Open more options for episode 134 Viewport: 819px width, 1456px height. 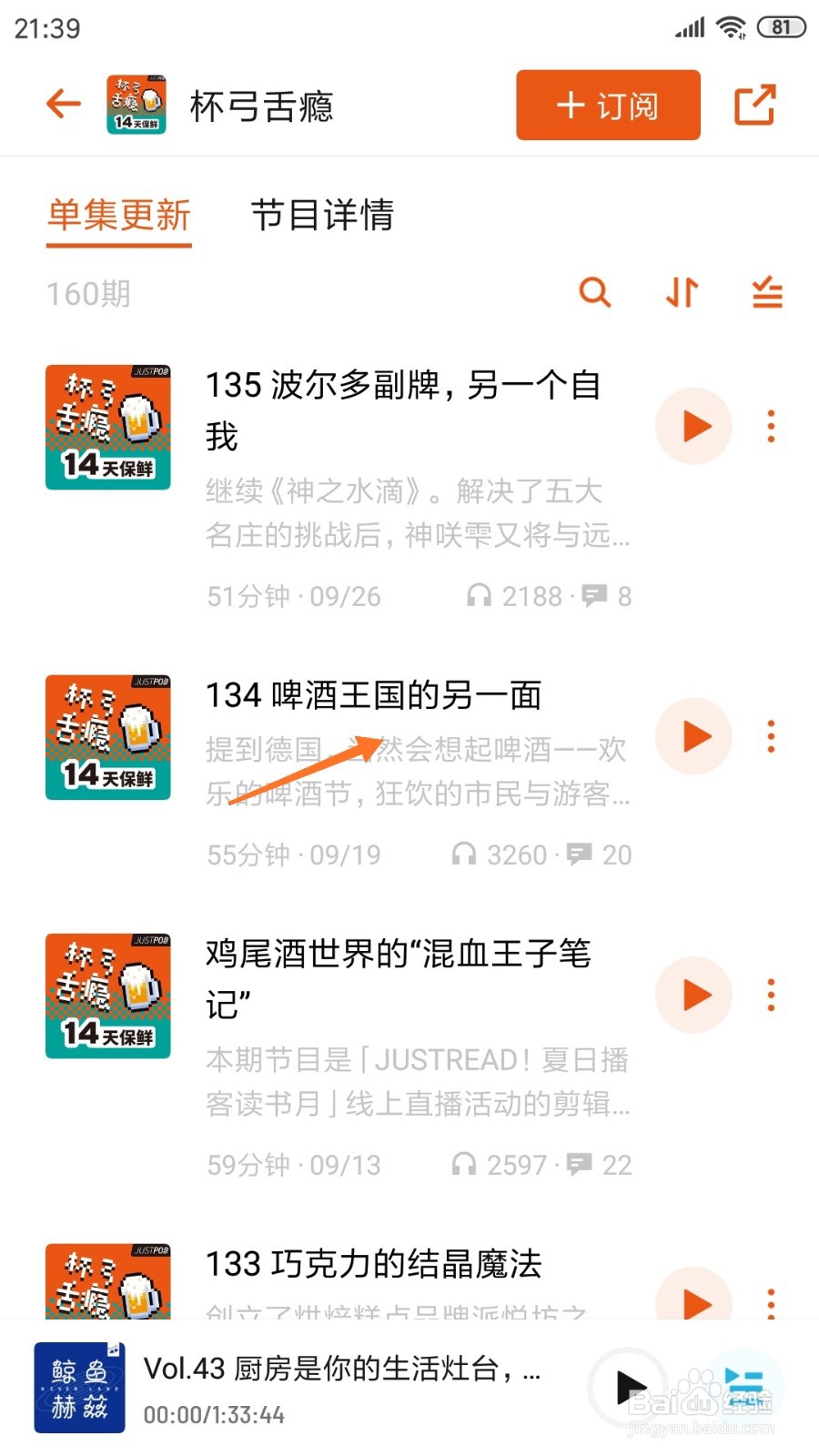(771, 736)
